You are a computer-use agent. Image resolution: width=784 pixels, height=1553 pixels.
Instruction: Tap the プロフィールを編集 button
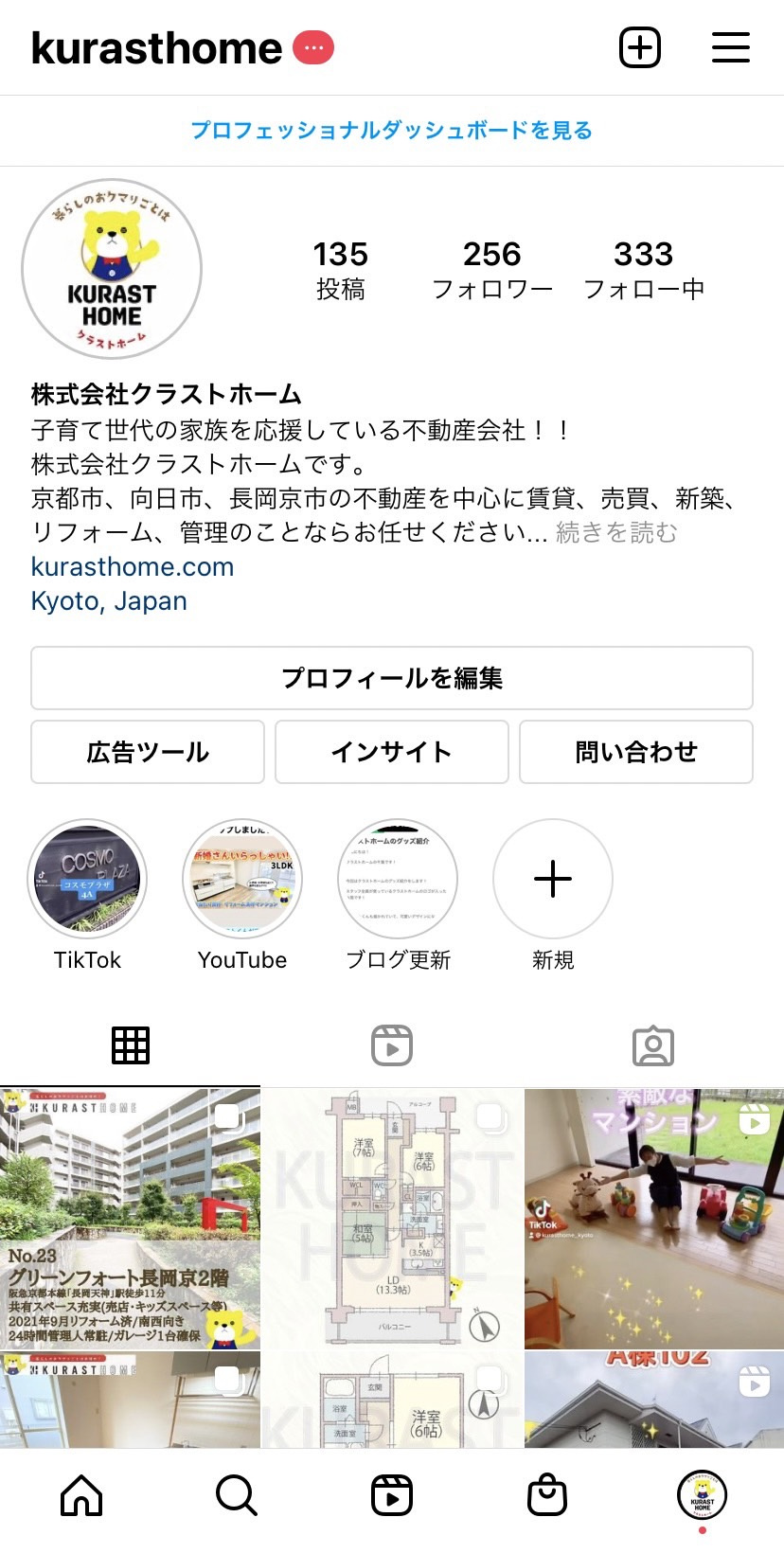(x=391, y=678)
